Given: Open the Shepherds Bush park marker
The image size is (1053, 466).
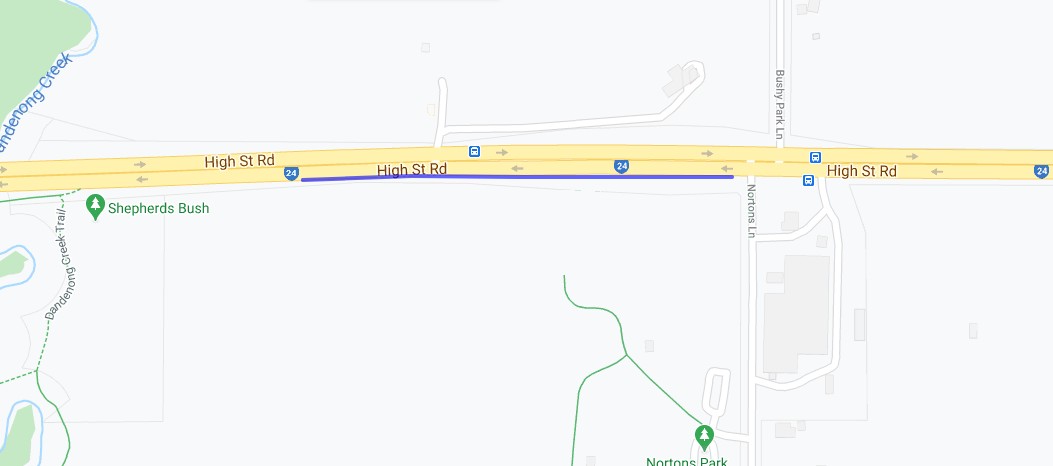Looking at the screenshot, I should pos(96,206).
